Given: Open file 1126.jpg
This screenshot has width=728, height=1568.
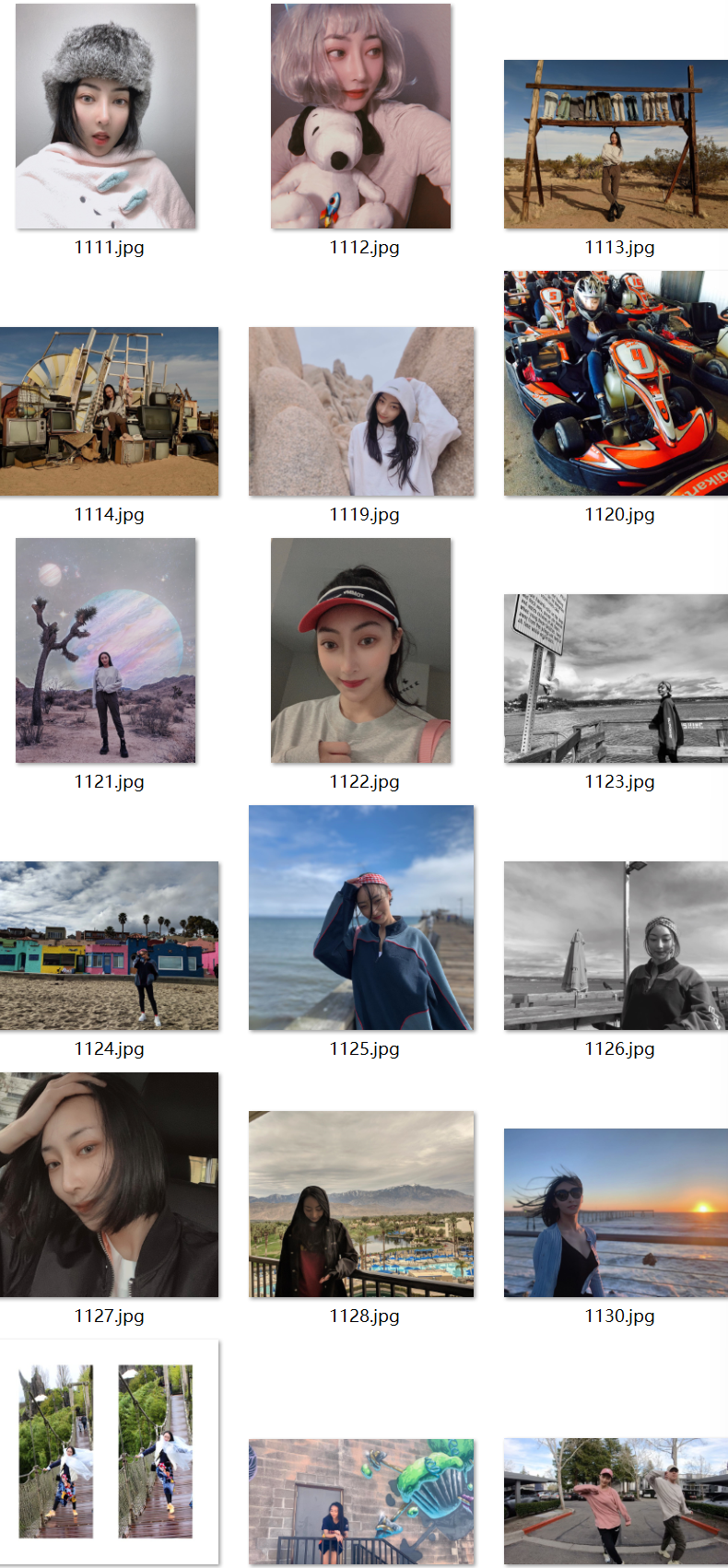Looking at the screenshot, I should pos(616,945).
